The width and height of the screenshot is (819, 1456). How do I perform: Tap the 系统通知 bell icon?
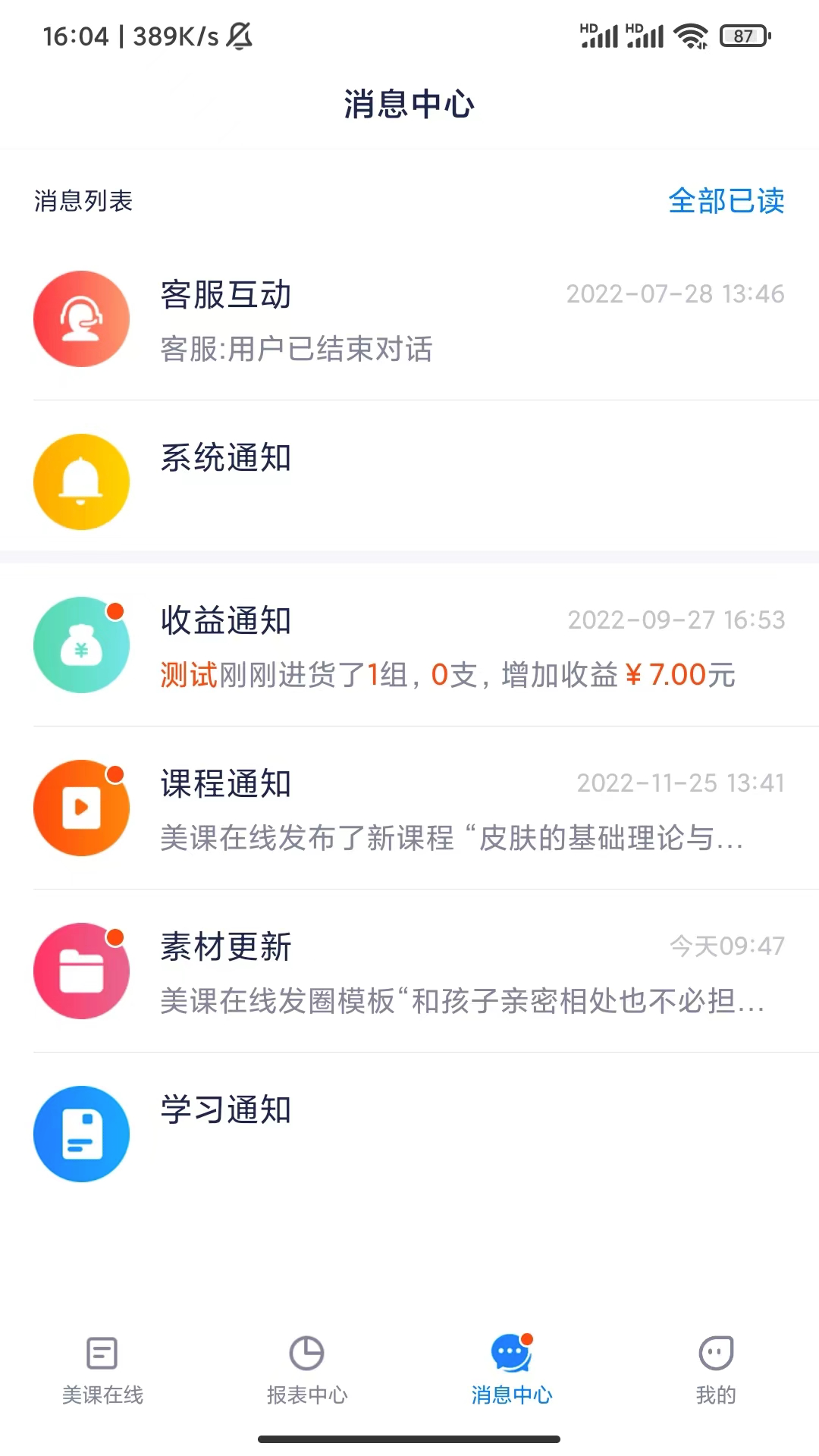pos(81,482)
